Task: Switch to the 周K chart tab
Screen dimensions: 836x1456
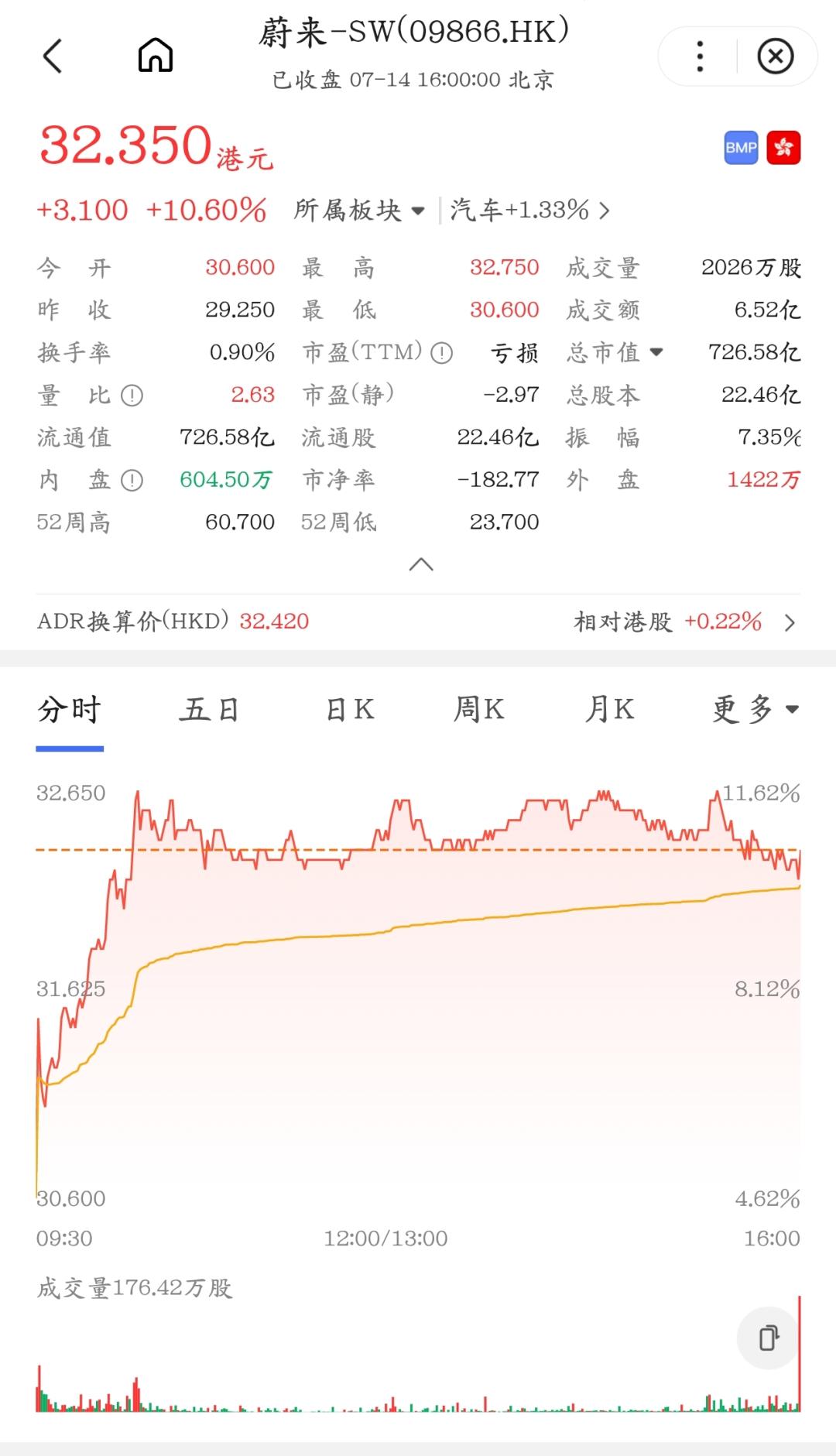Action: [479, 710]
